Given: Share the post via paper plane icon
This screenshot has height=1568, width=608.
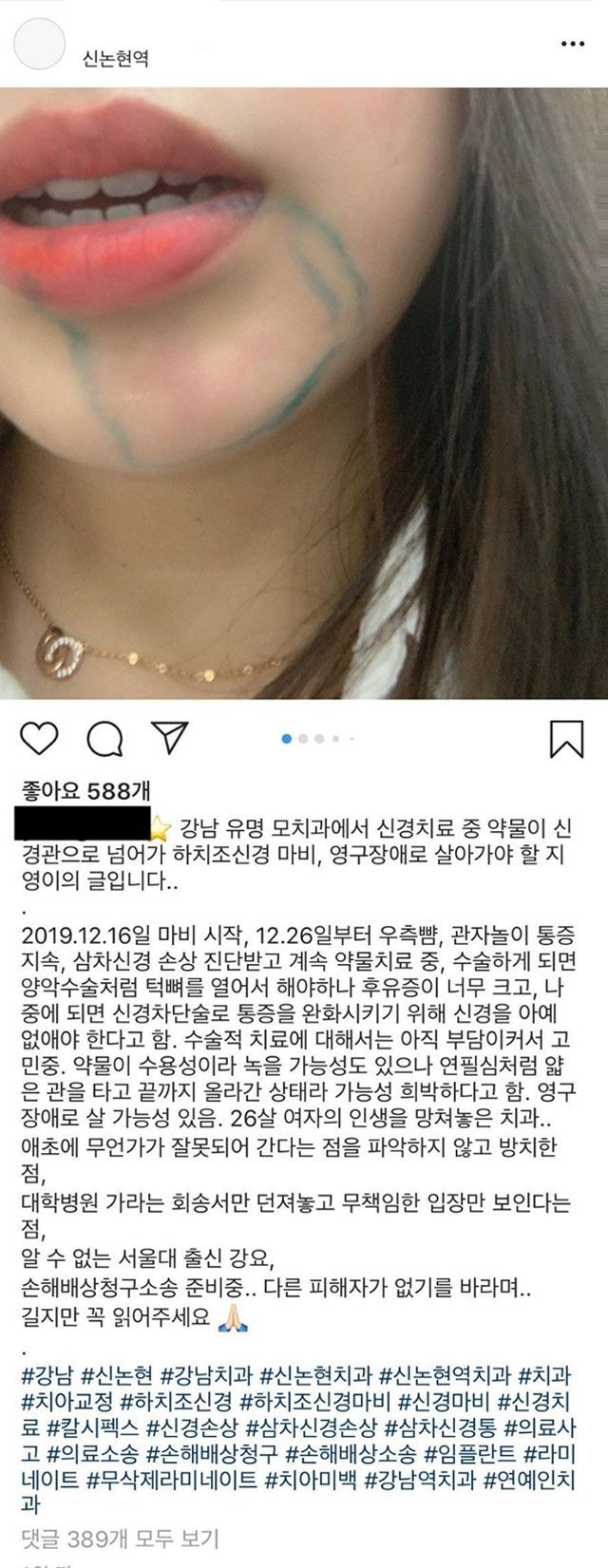Looking at the screenshot, I should (170, 738).
